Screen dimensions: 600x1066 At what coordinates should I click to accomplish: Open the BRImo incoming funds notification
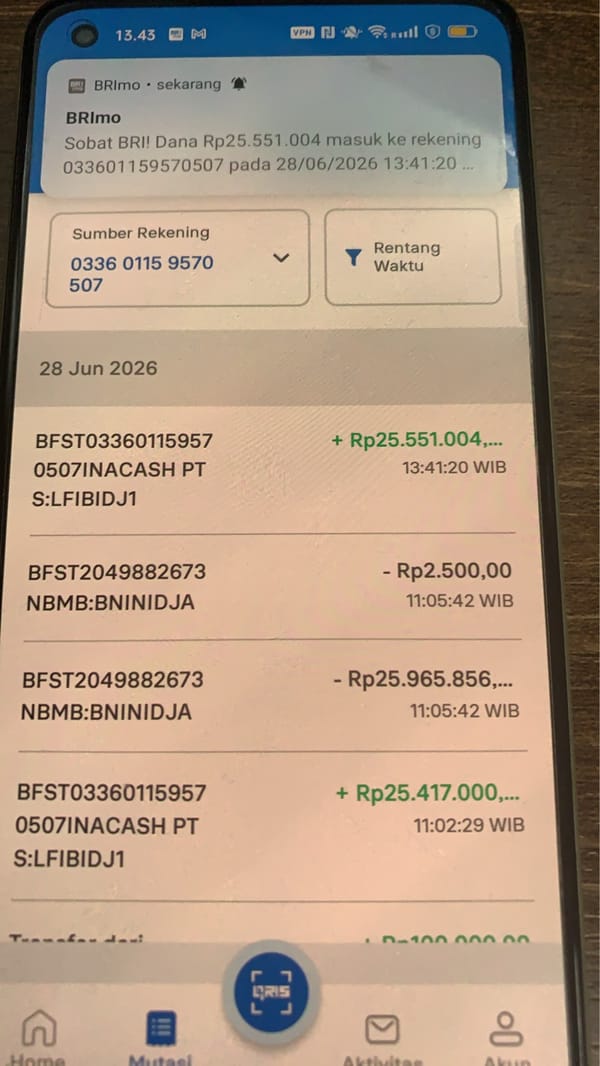point(273,126)
